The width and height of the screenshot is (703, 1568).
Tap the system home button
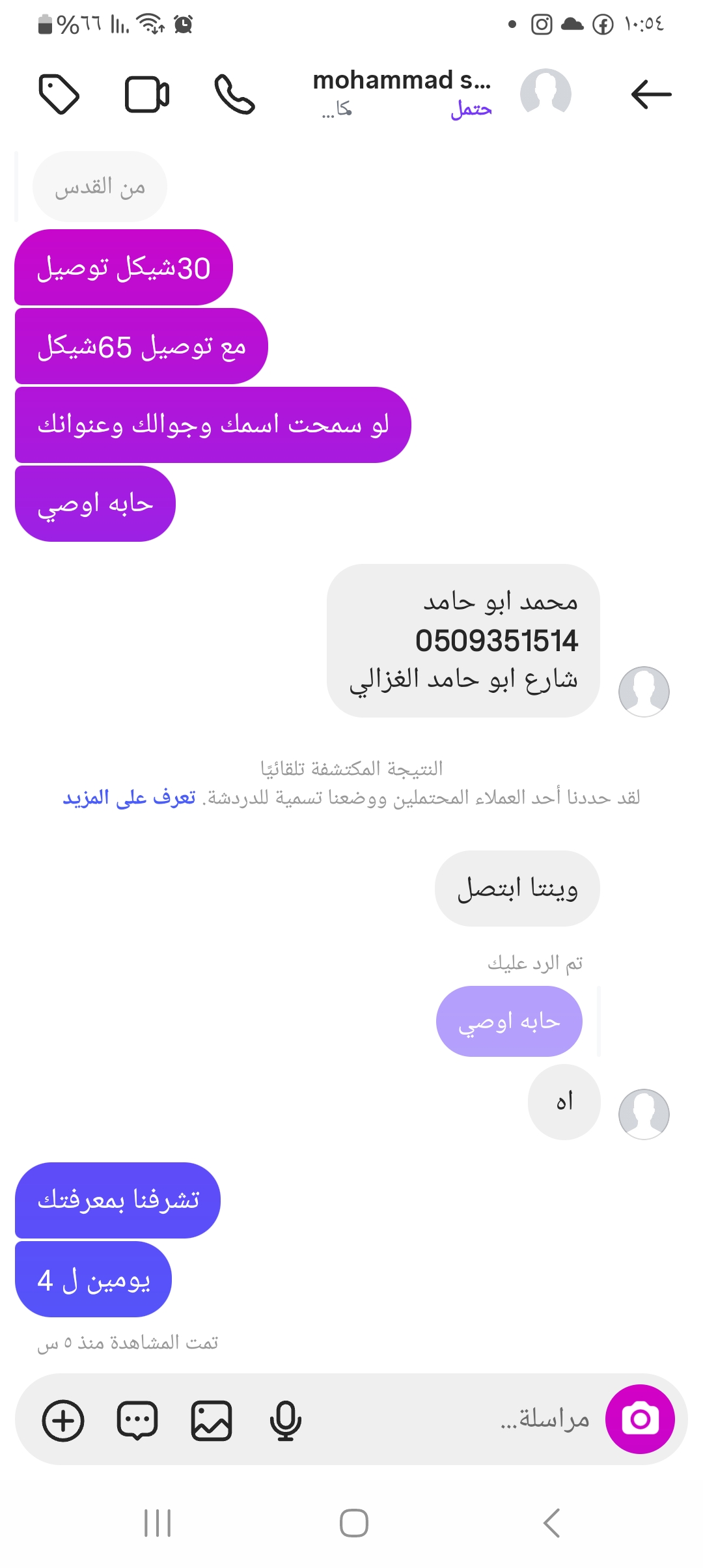(353, 1523)
